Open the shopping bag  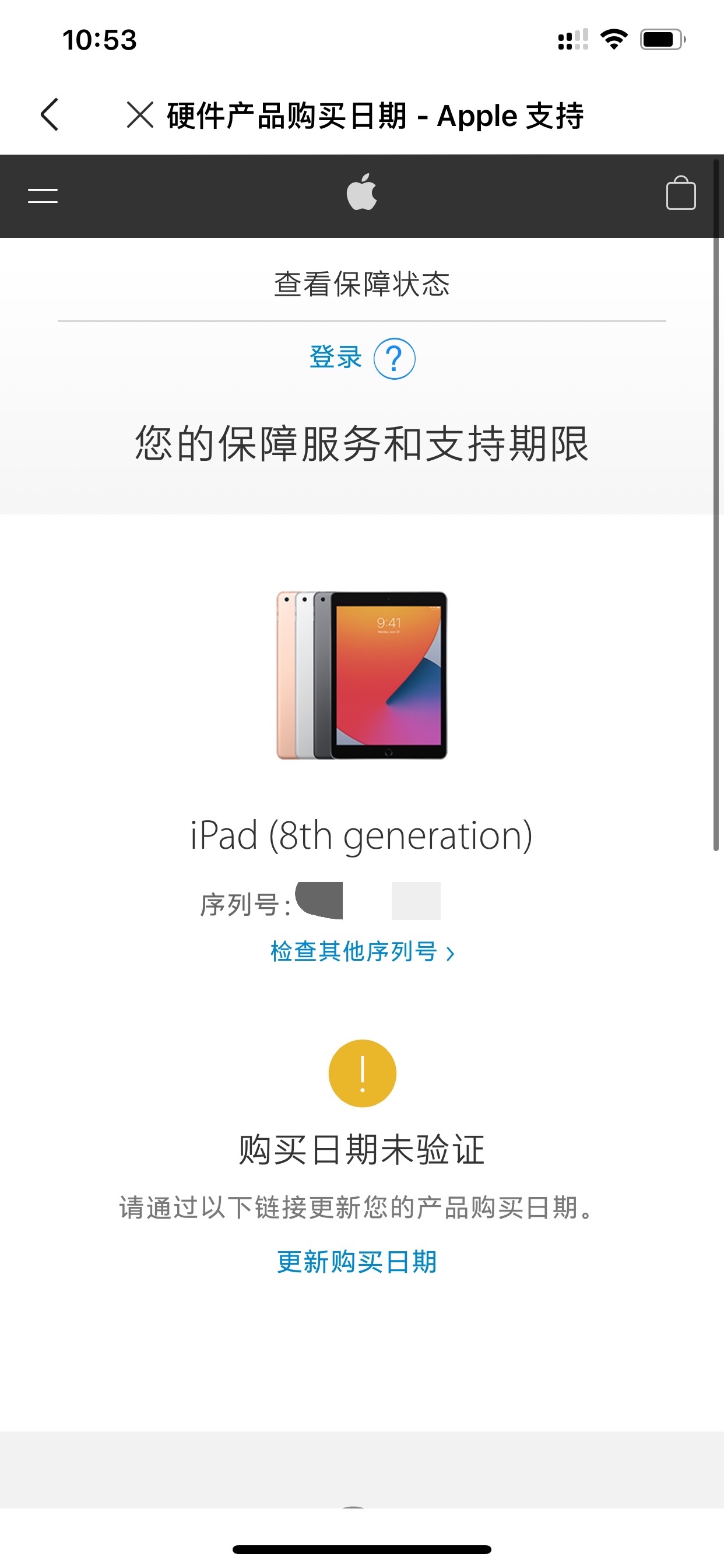[680, 194]
